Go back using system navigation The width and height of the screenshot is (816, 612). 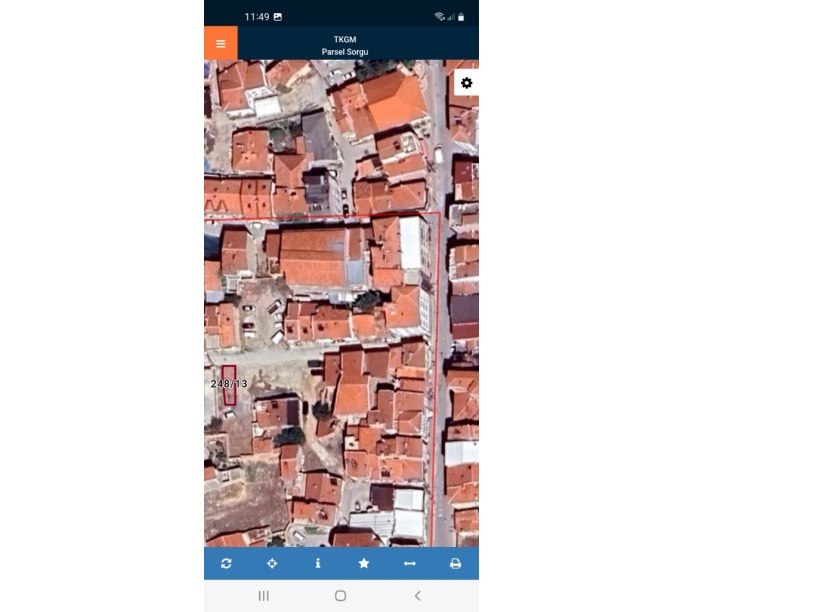point(417,596)
